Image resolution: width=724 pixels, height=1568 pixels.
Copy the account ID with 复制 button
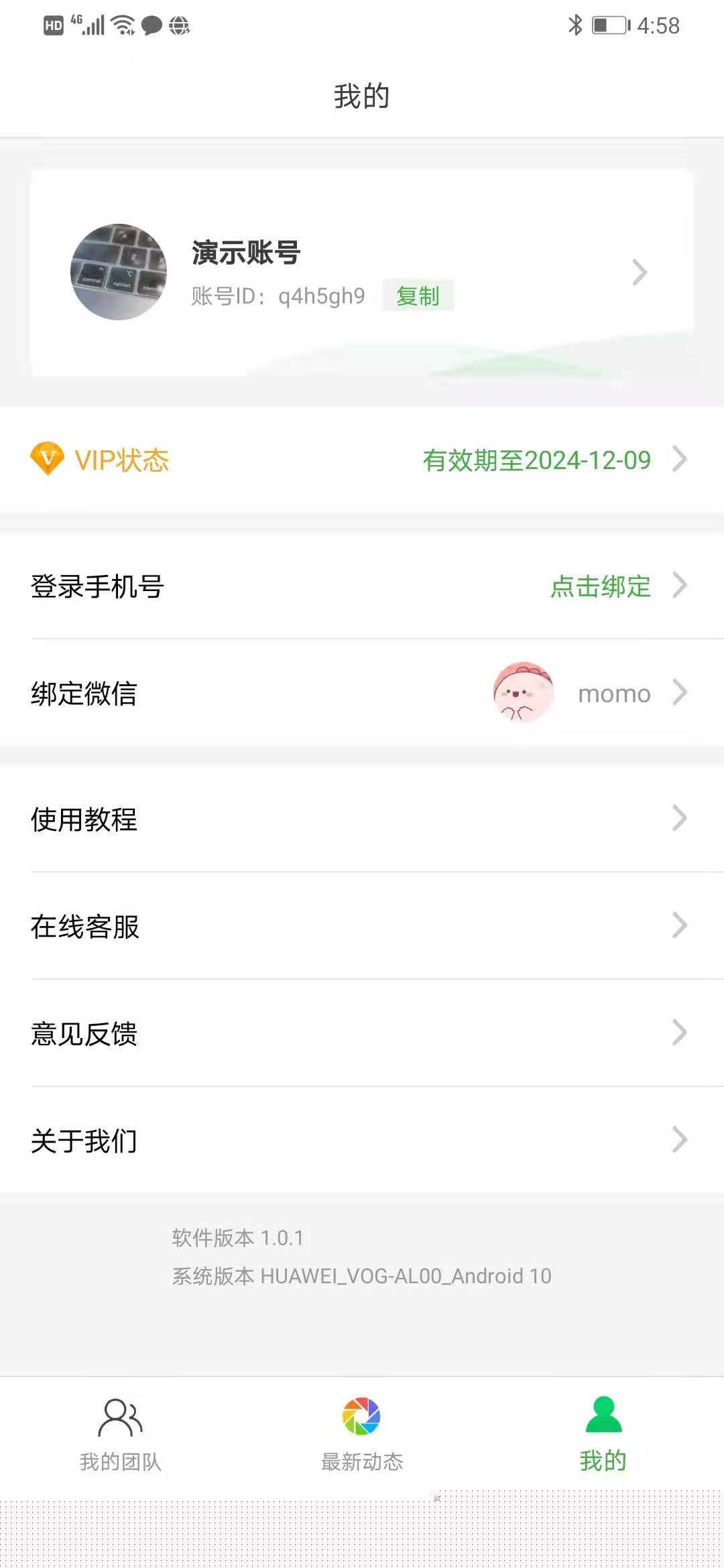click(x=418, y=296)
